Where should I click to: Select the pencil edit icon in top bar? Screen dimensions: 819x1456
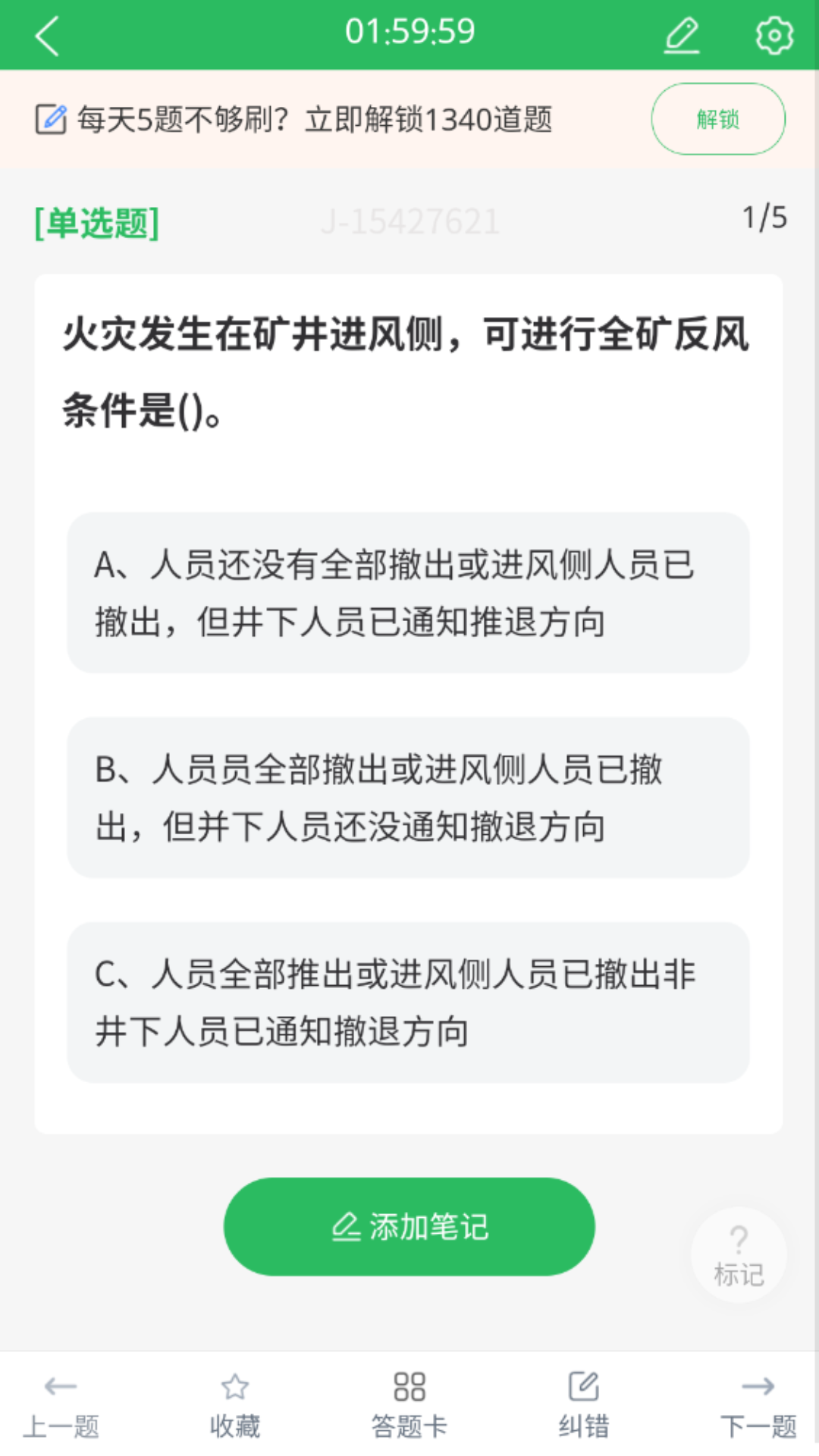[680, 33]
